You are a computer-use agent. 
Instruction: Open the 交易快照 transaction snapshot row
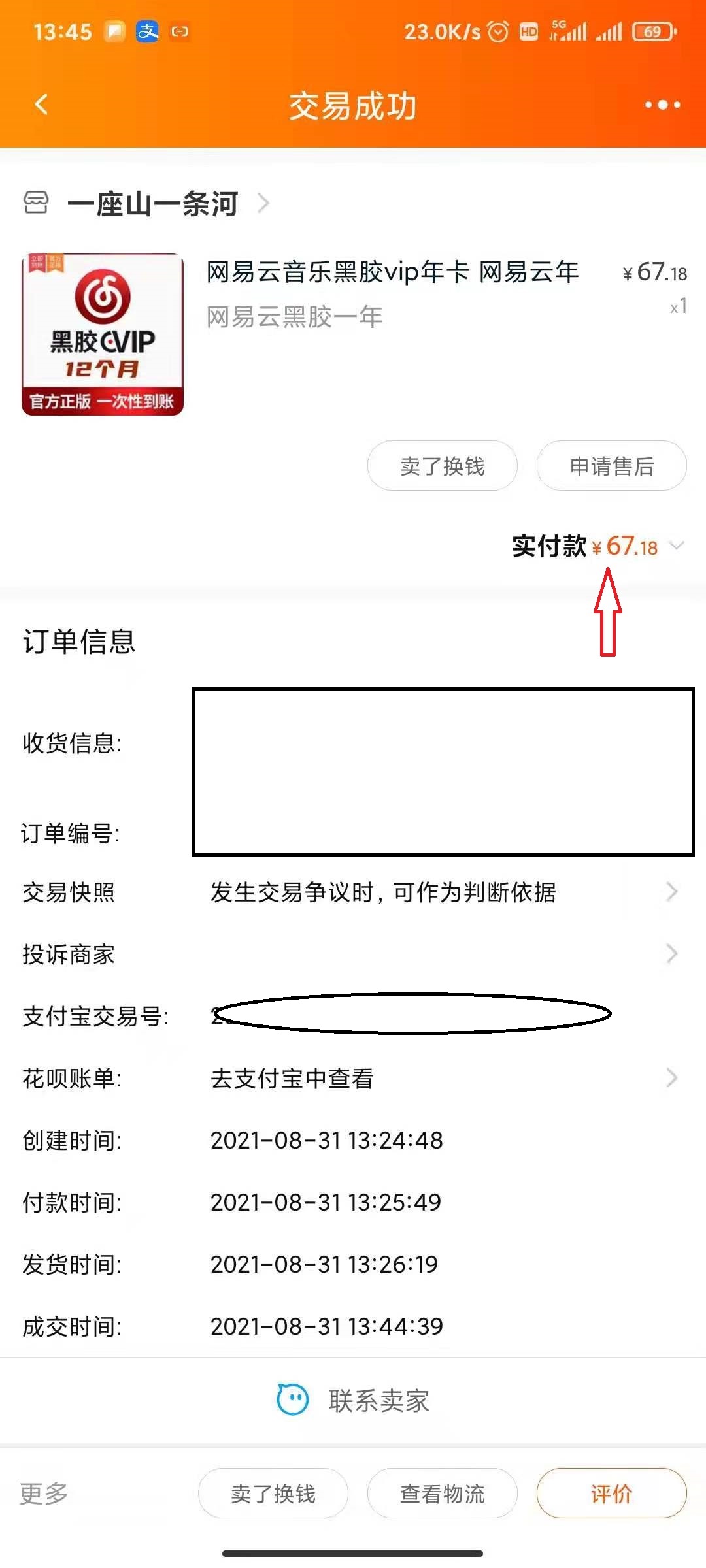coord(353,892)
